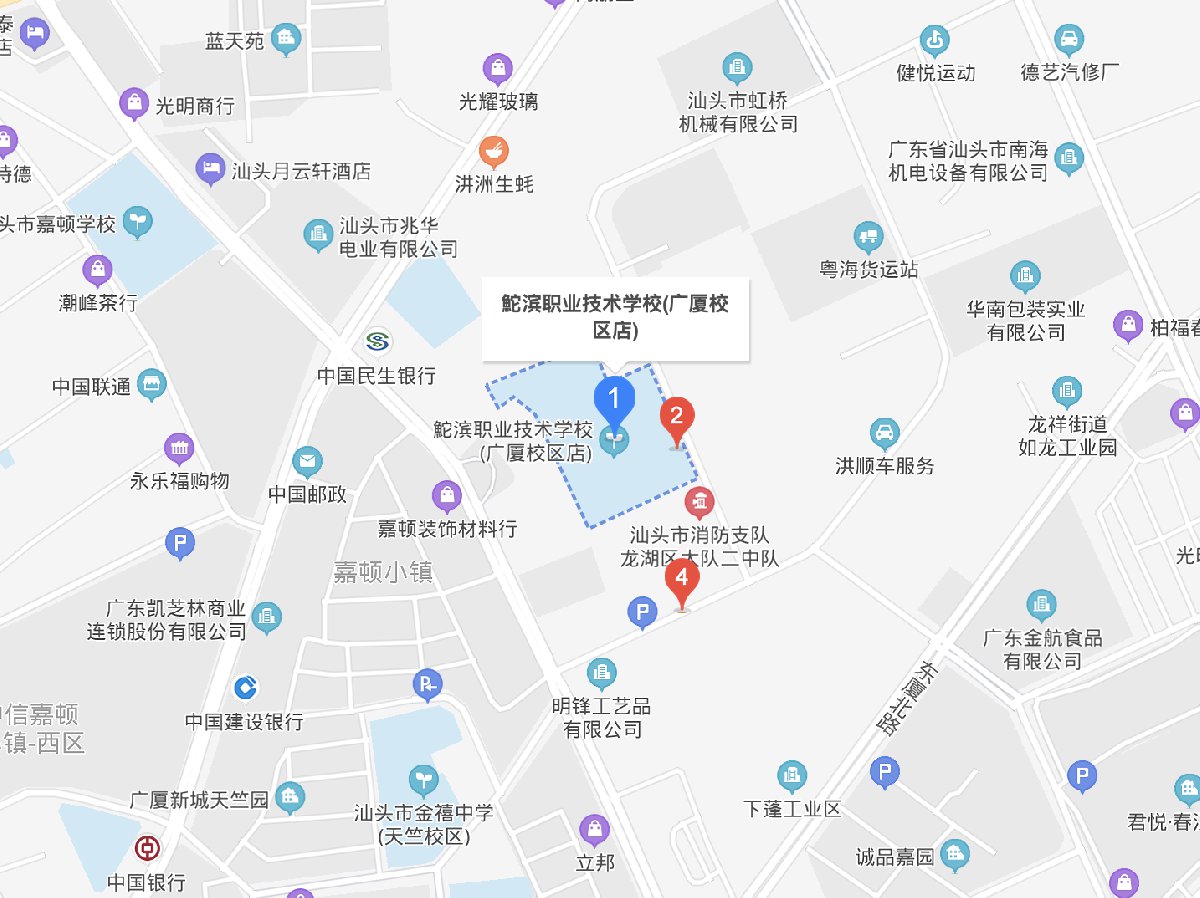Viewport: 1200px width, 898px height.
Task: Open the 鮀滨职业技术学校(广厦校区店) info bubble
Action: (x=615, y=317)
